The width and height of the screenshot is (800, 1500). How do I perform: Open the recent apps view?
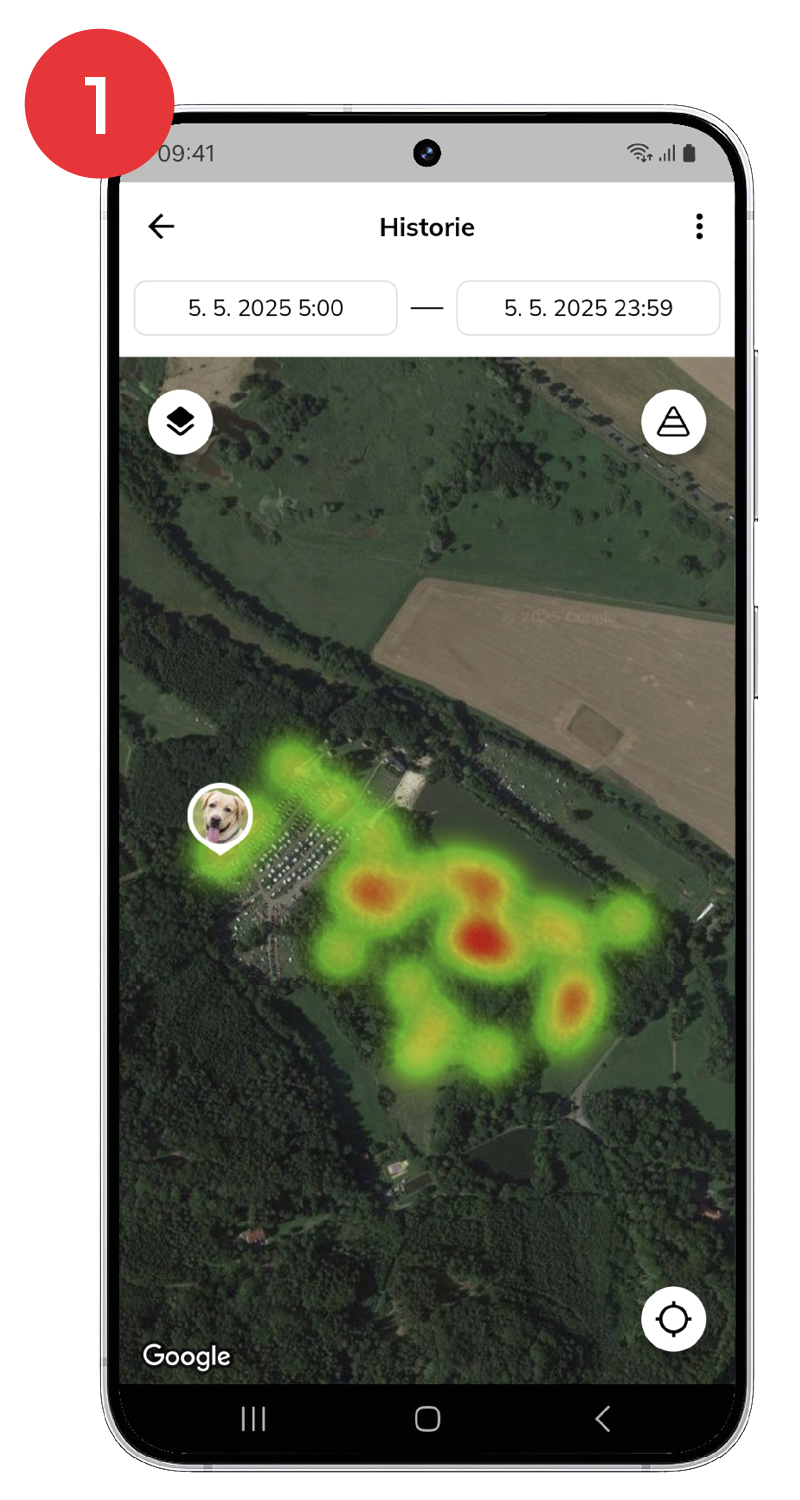254,1418
